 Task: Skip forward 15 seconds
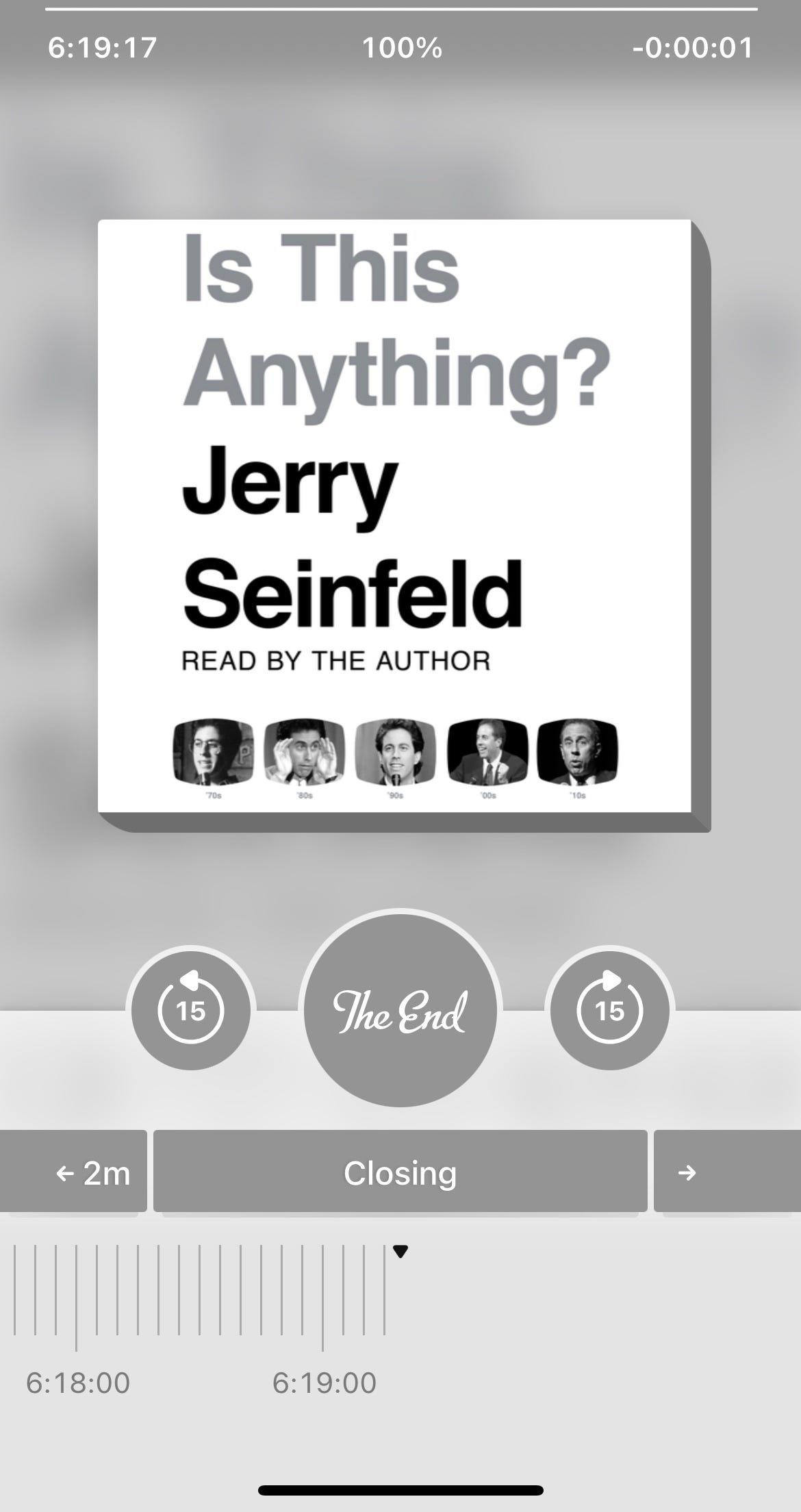coord(609,1010)
